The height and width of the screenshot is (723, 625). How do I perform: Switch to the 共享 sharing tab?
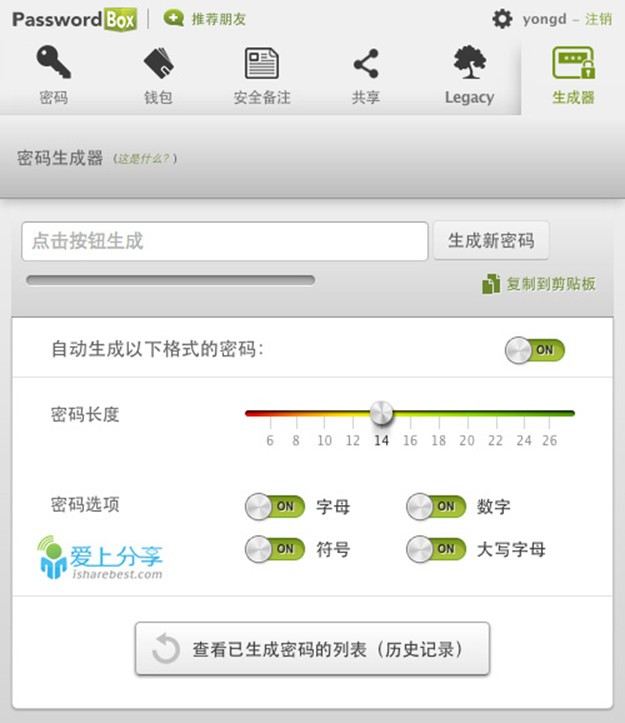tap(365, 75)
